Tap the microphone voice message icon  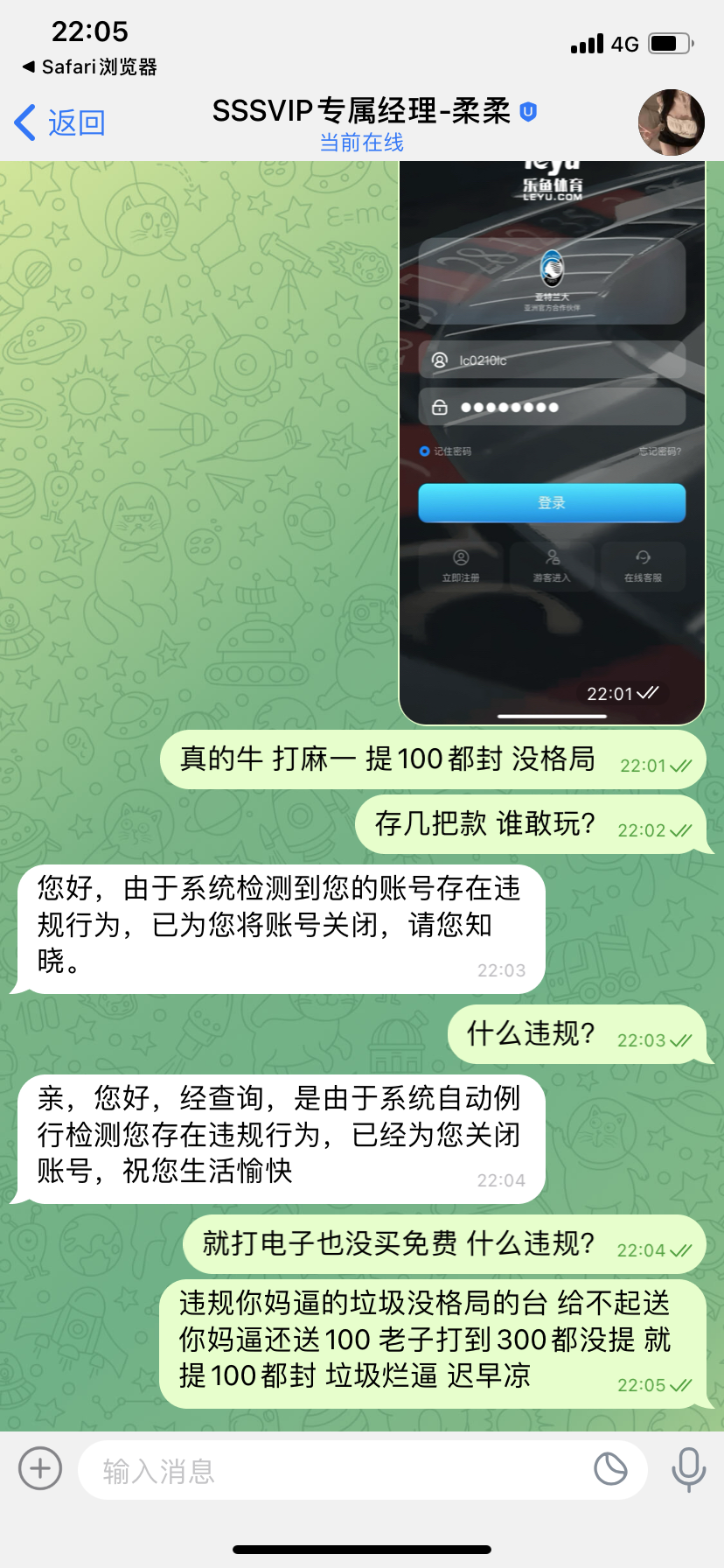[x=688, y=1469]
